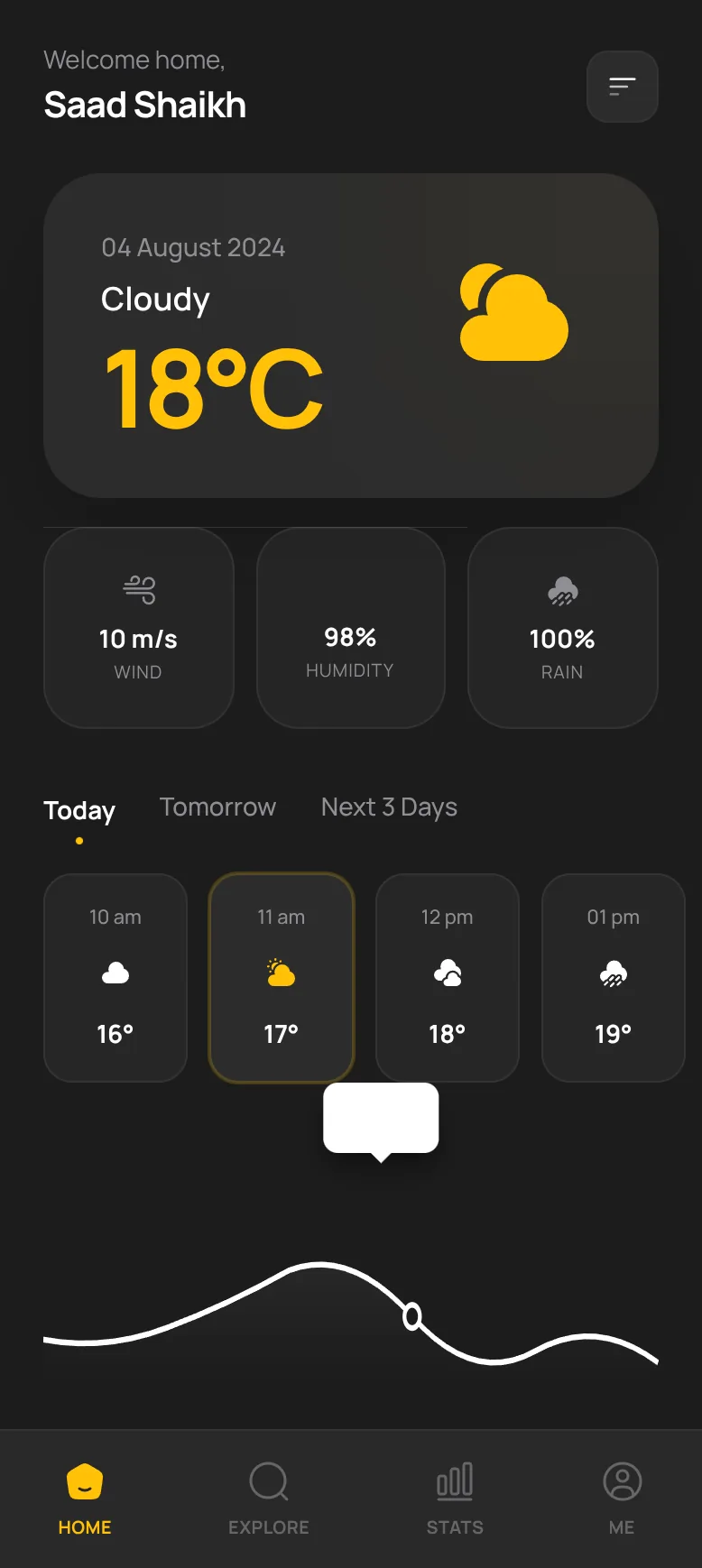Screen dimensions: 702x1568
Task: Click the yellow cloudy weather icon
Action: point(514,313)
